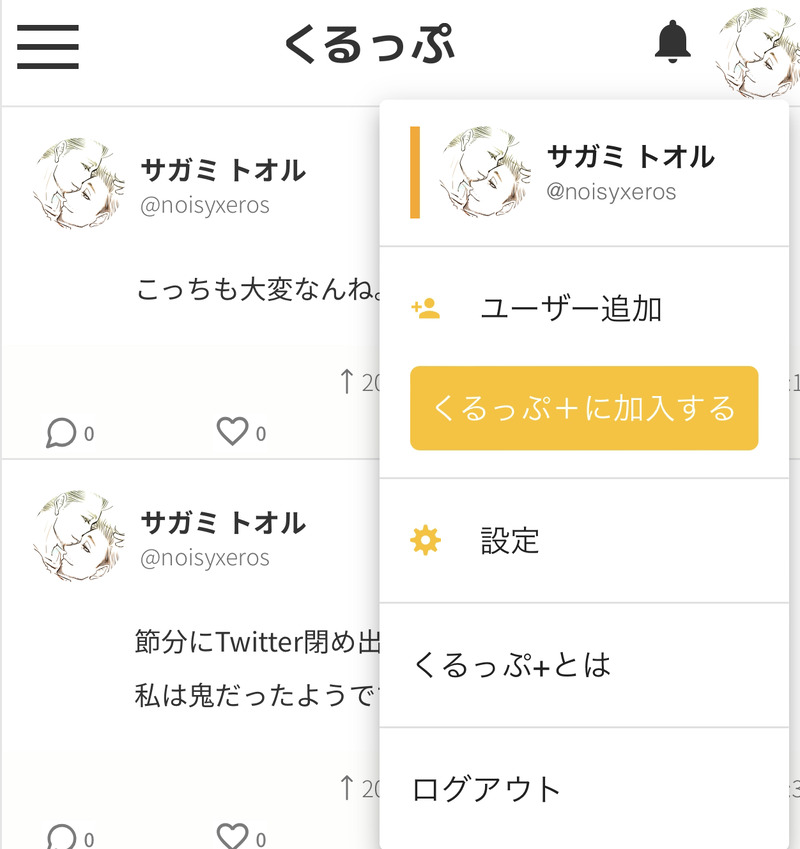Comment on the こっちも大変なんね post

(62, 433)
